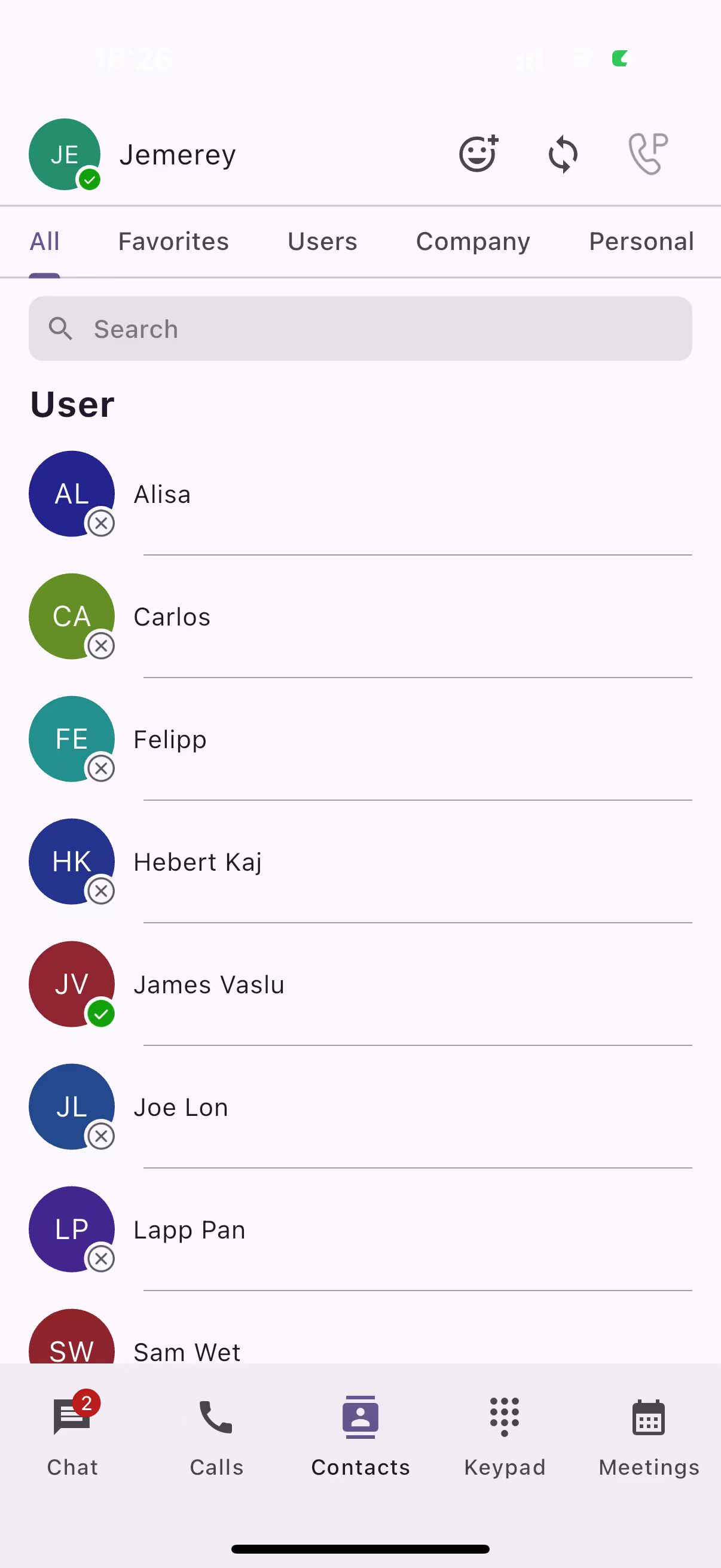Open contact Carlos

point(172,617)
